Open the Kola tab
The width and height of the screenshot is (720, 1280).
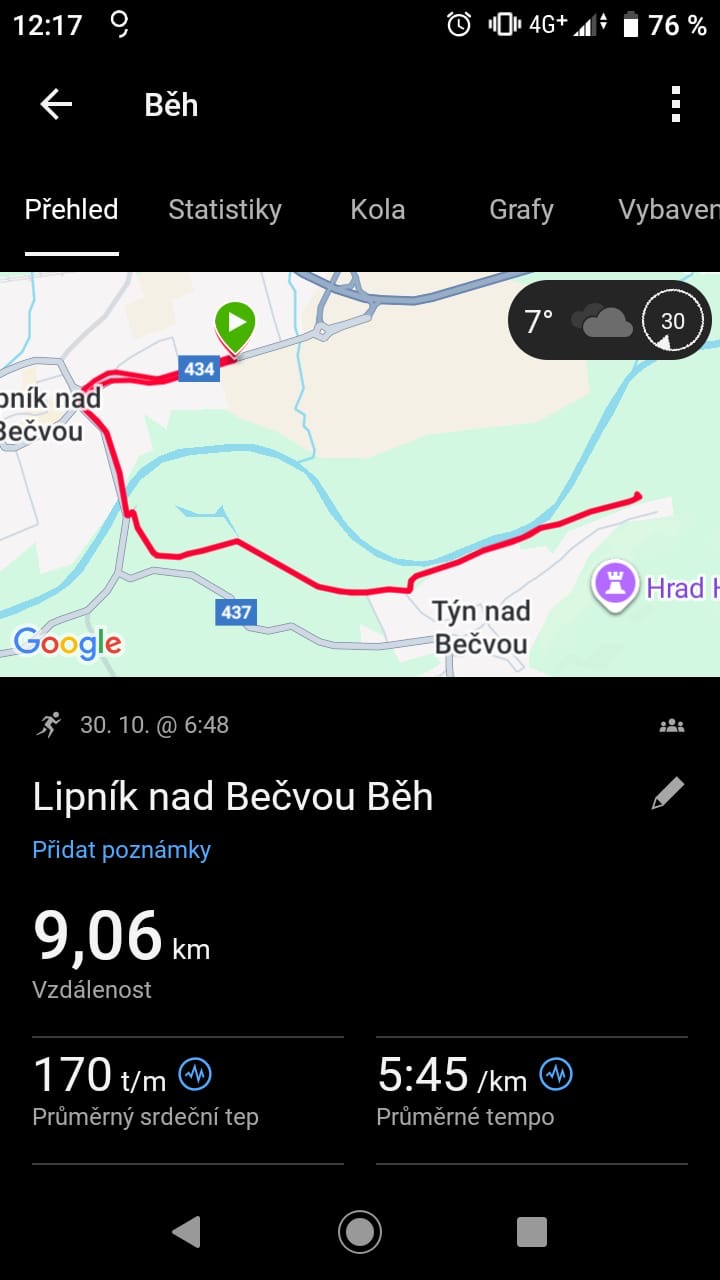click(378, 209)
